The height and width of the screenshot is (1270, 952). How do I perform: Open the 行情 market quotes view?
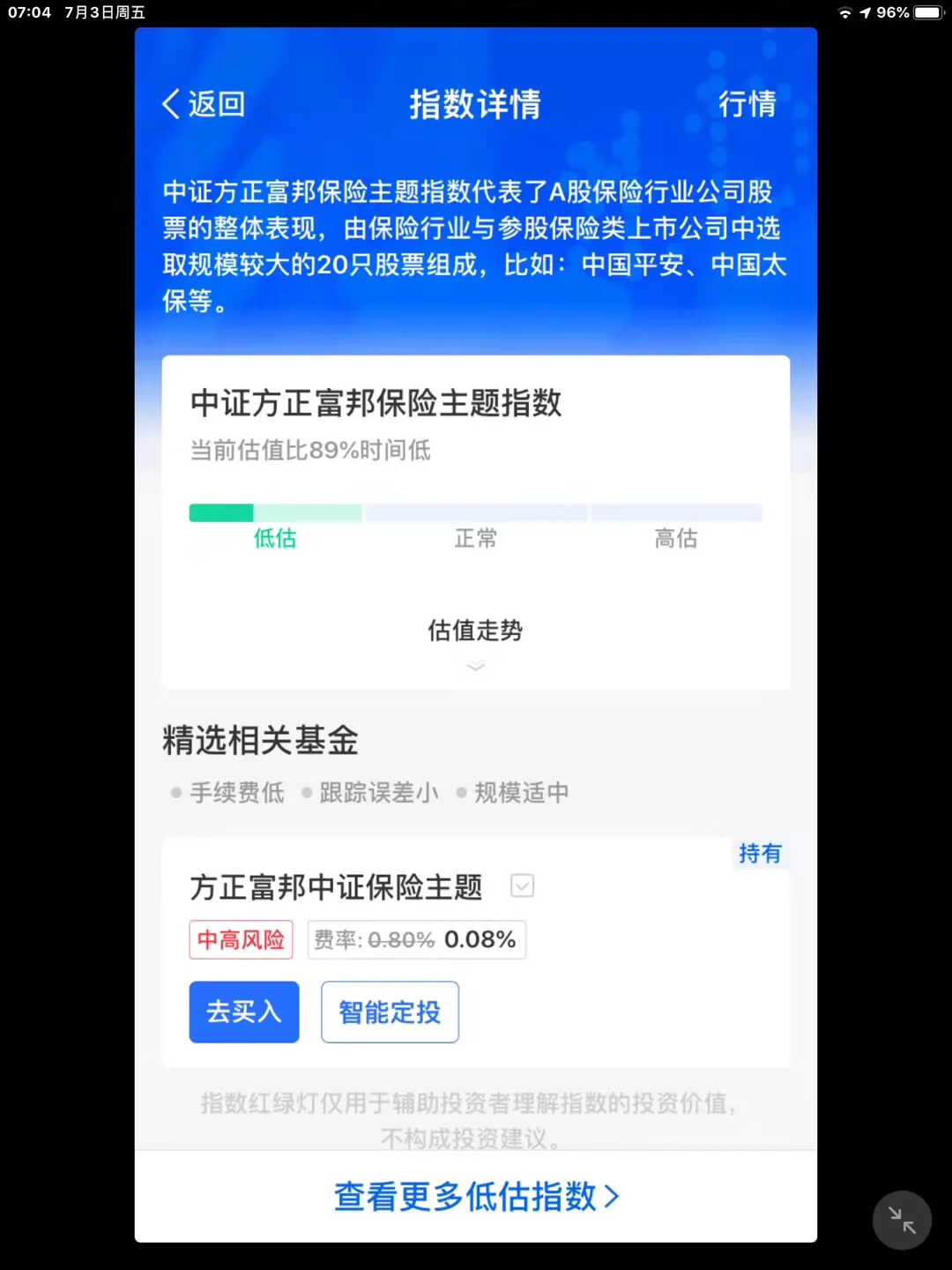(x=748, y=104)
